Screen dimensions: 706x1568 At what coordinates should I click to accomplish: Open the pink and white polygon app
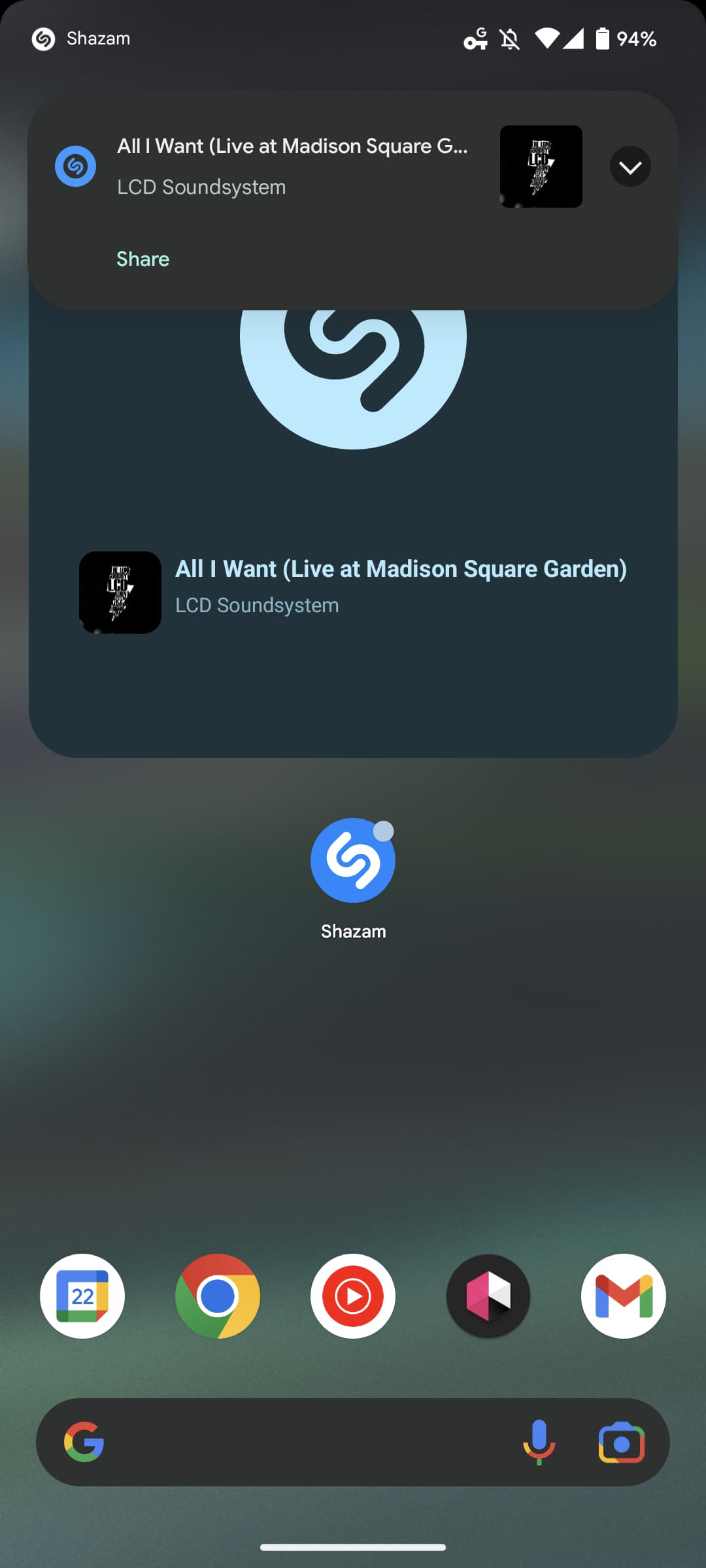pos(488,1296)
